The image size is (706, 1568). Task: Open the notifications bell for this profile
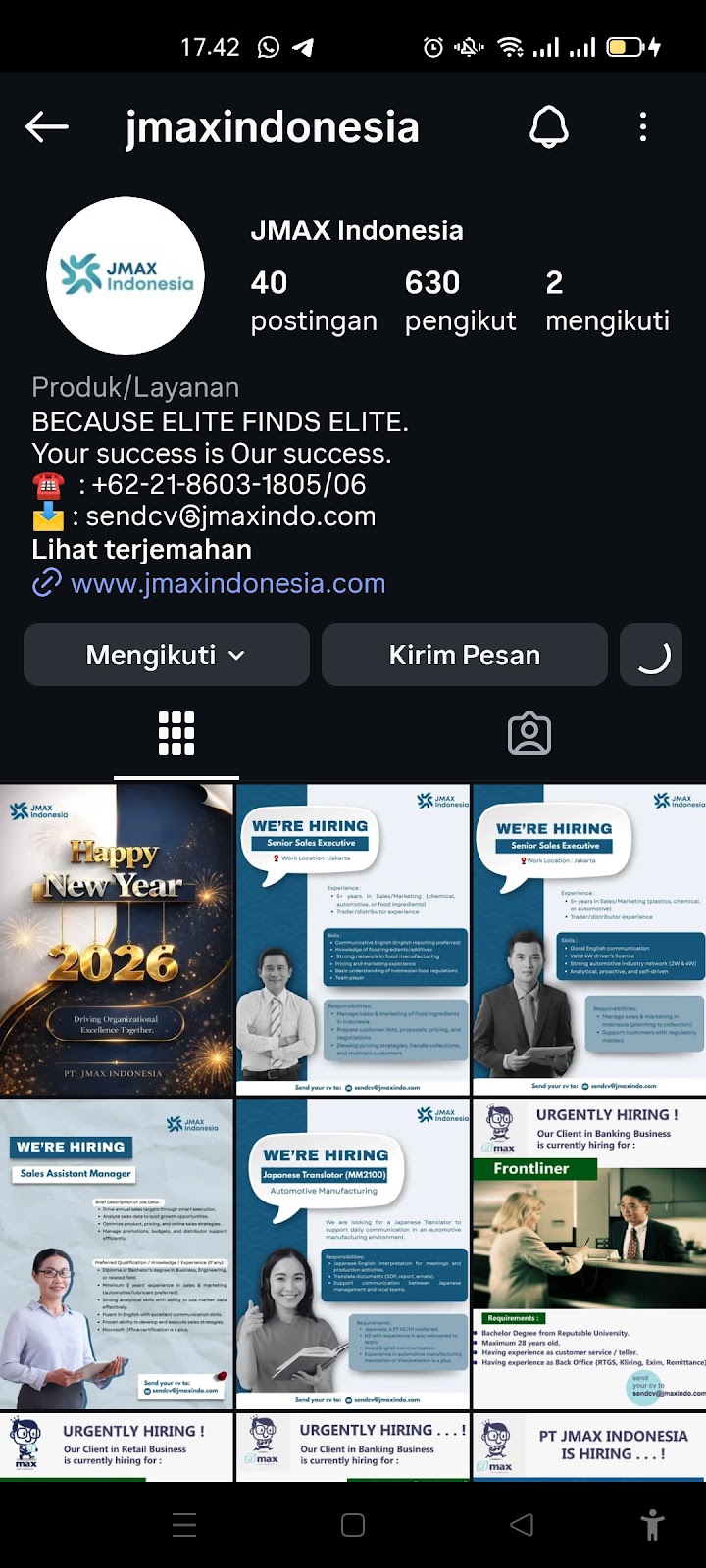pos(549,126)
